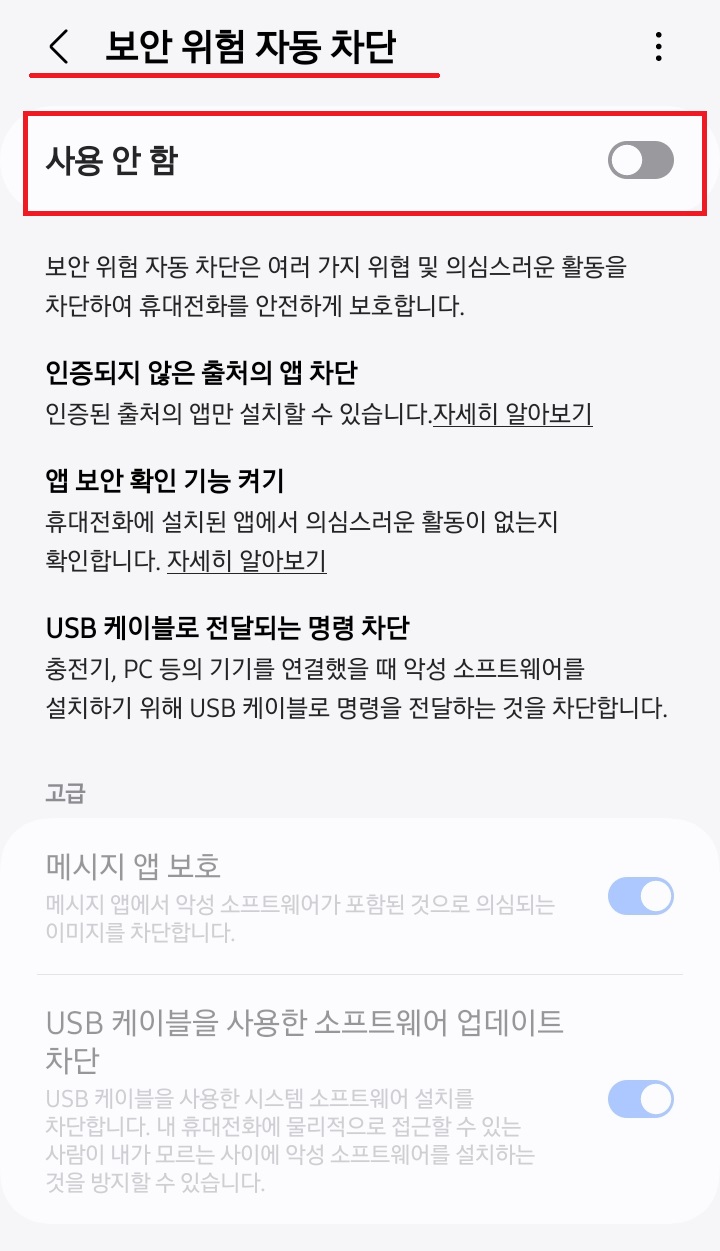Open the three-dot overflow menu

point(658,47)
